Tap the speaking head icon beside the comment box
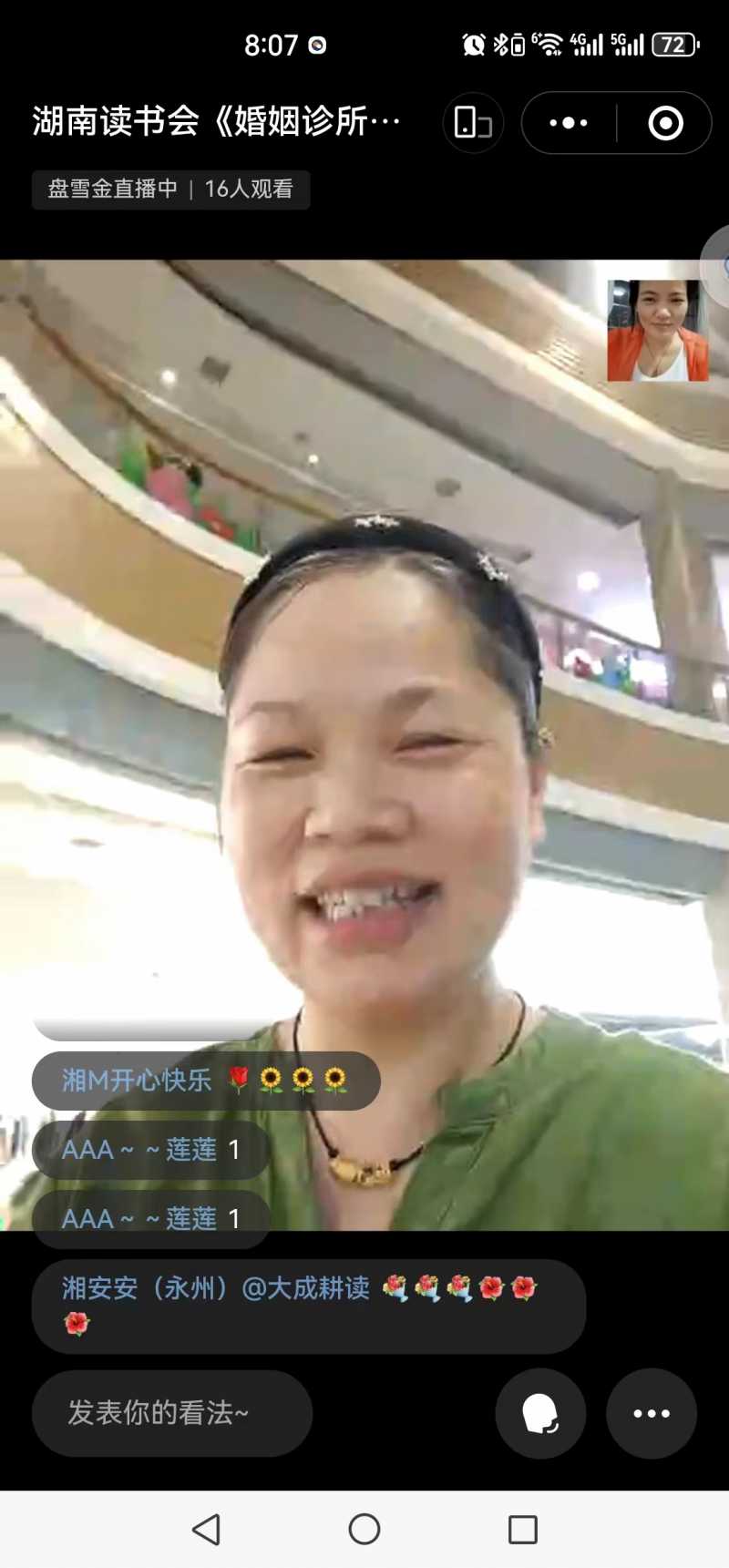This screenshot has width=729, height=1568. click(540, 1413)
